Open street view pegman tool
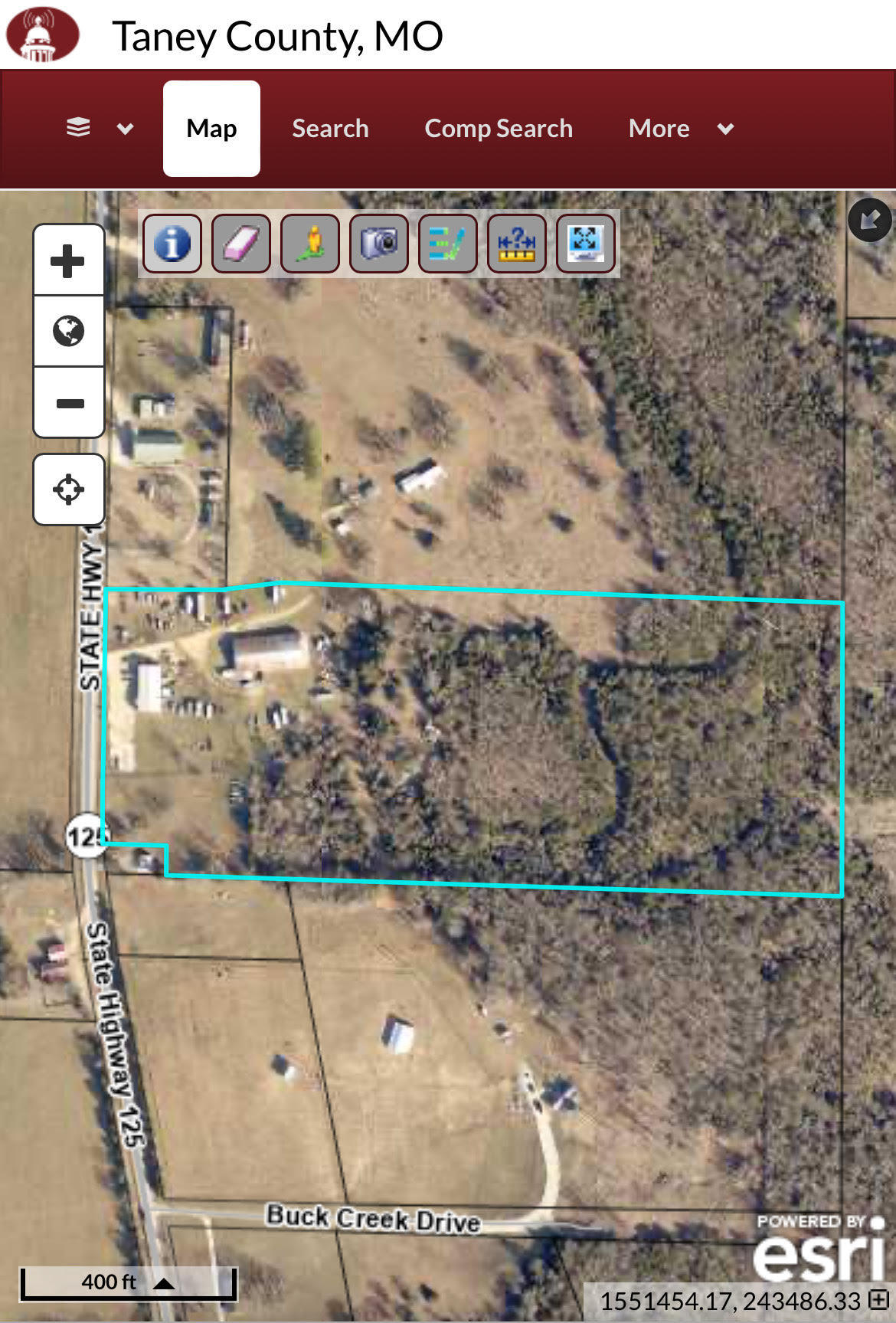 pyautogui.click(x=309, y=244)
